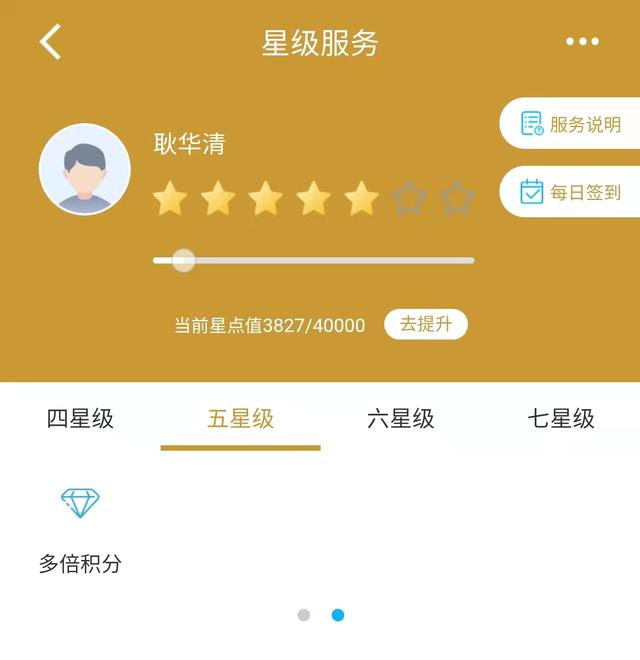640x660 pixels.
Task: Switch to the 四星级 tab
Action: click(x=80, y=419)
